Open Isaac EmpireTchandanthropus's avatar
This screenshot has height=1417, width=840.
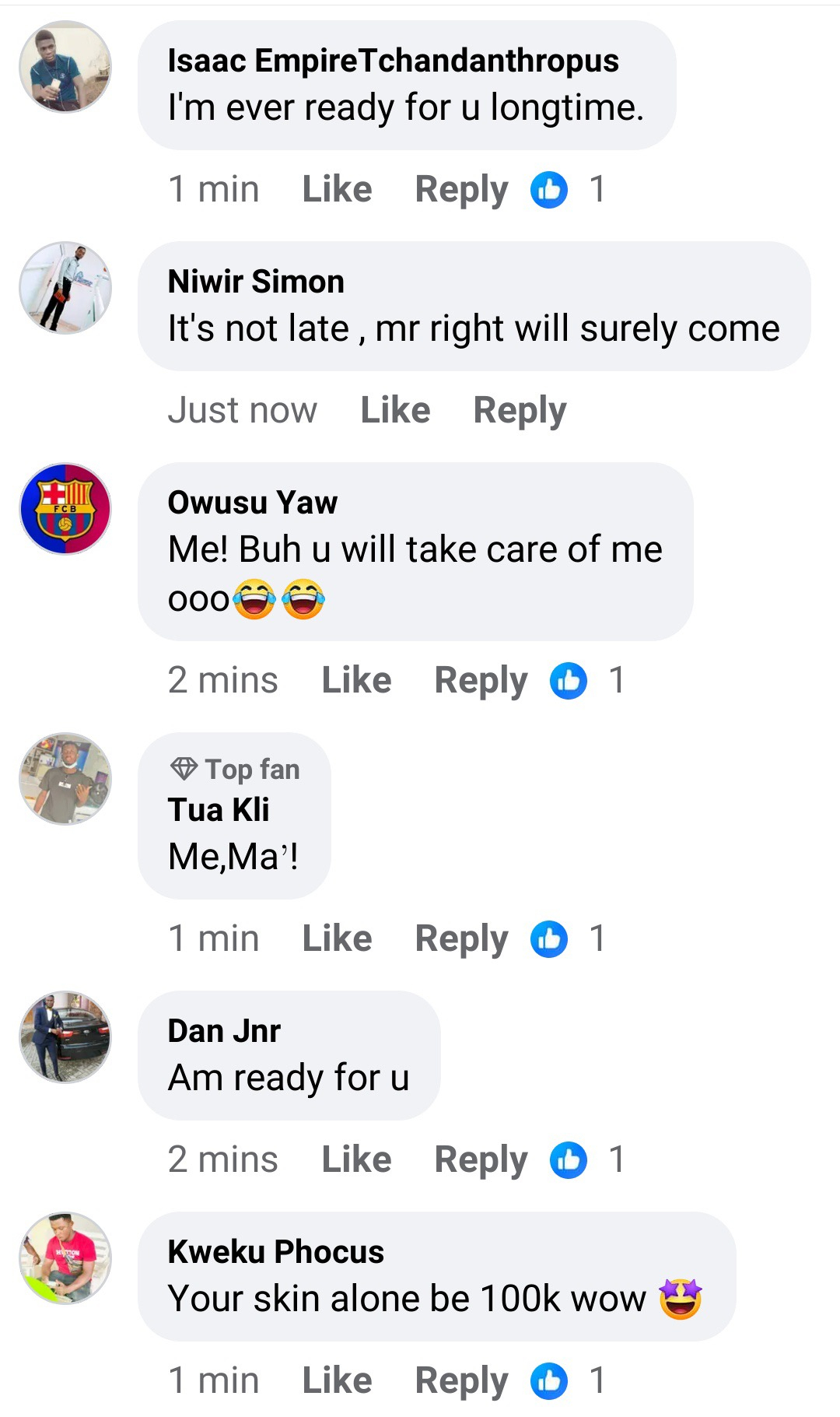point(65,67)
